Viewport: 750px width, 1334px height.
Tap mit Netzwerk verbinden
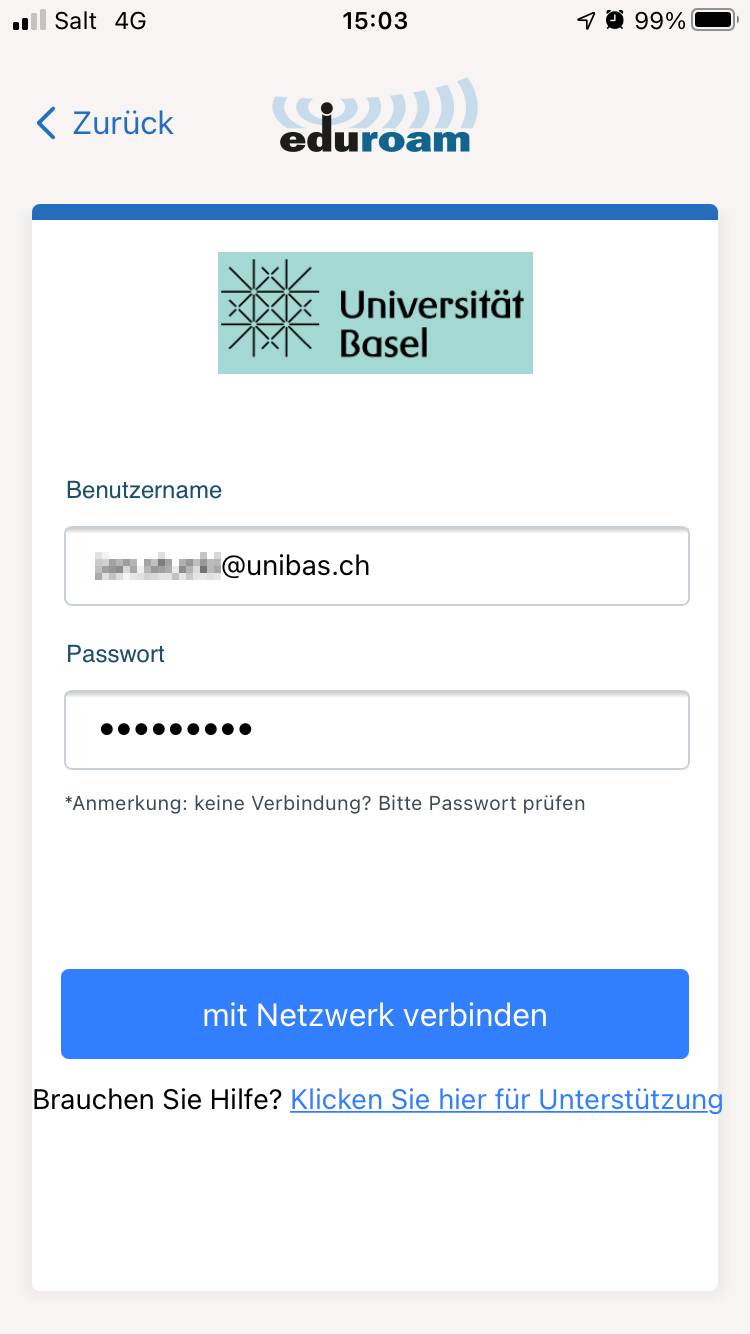(x=375, y=1014)
